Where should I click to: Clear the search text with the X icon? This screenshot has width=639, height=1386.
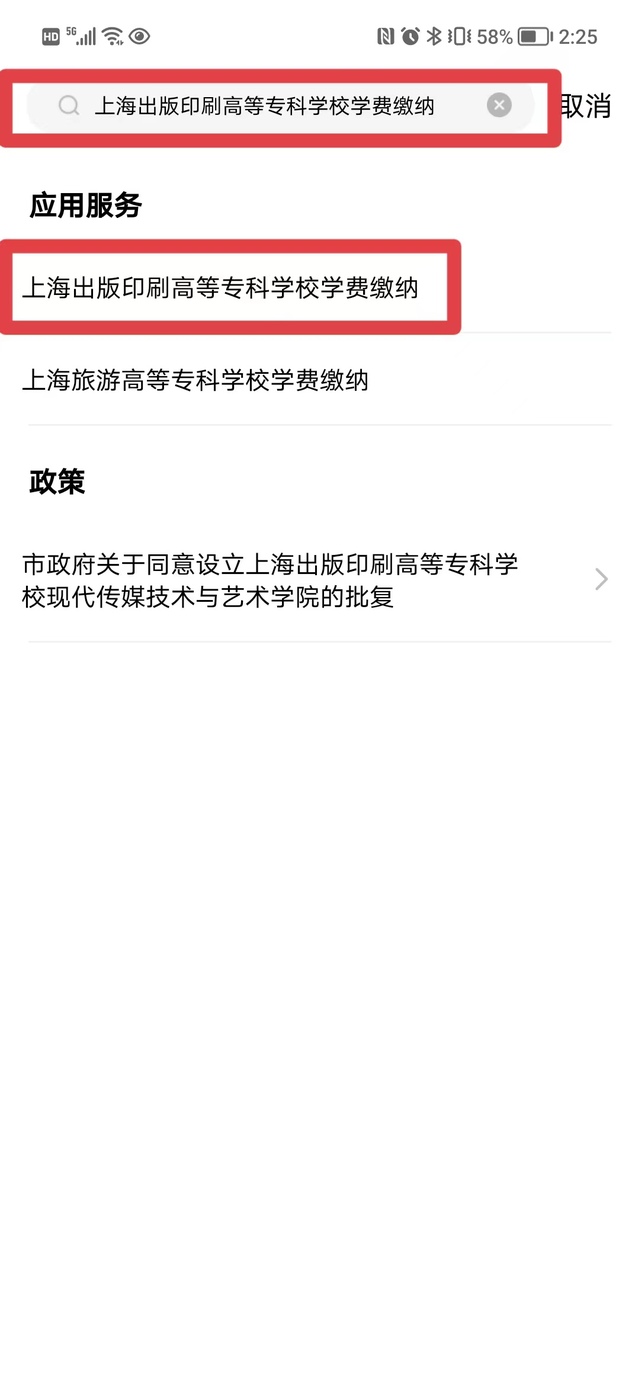499,105
